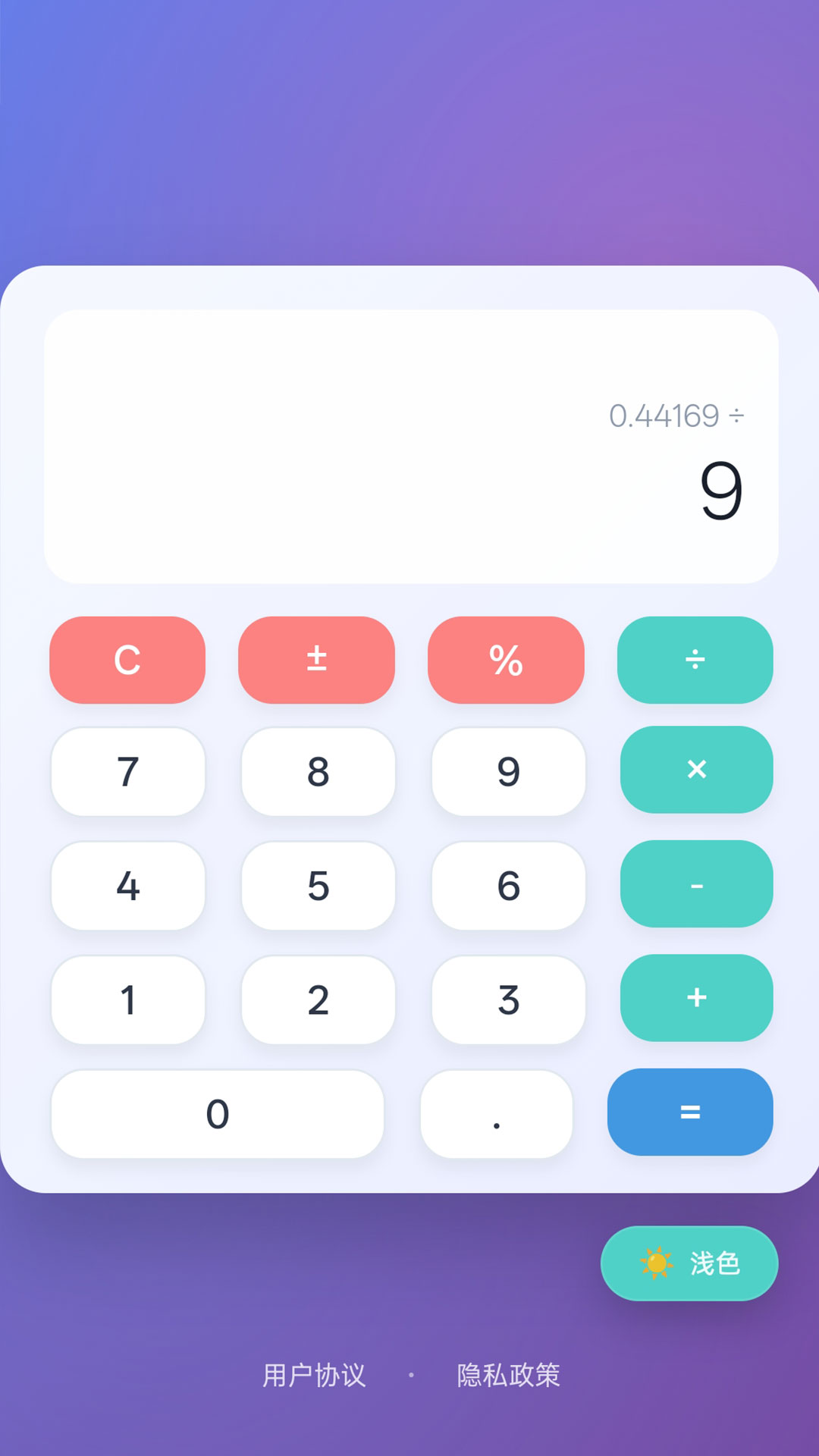Enter digit 6
This screenshot has height=1456, width=819.
click(x=509, y=886)
